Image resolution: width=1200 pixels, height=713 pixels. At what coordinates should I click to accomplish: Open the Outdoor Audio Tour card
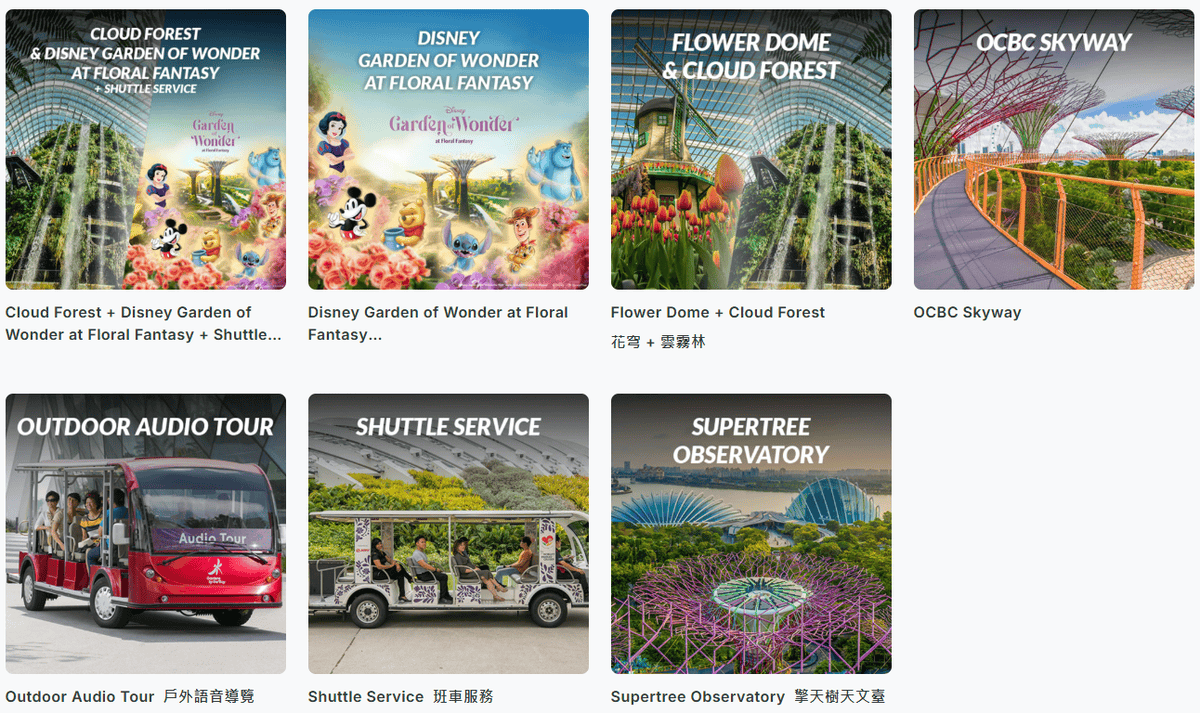(145, 533)
